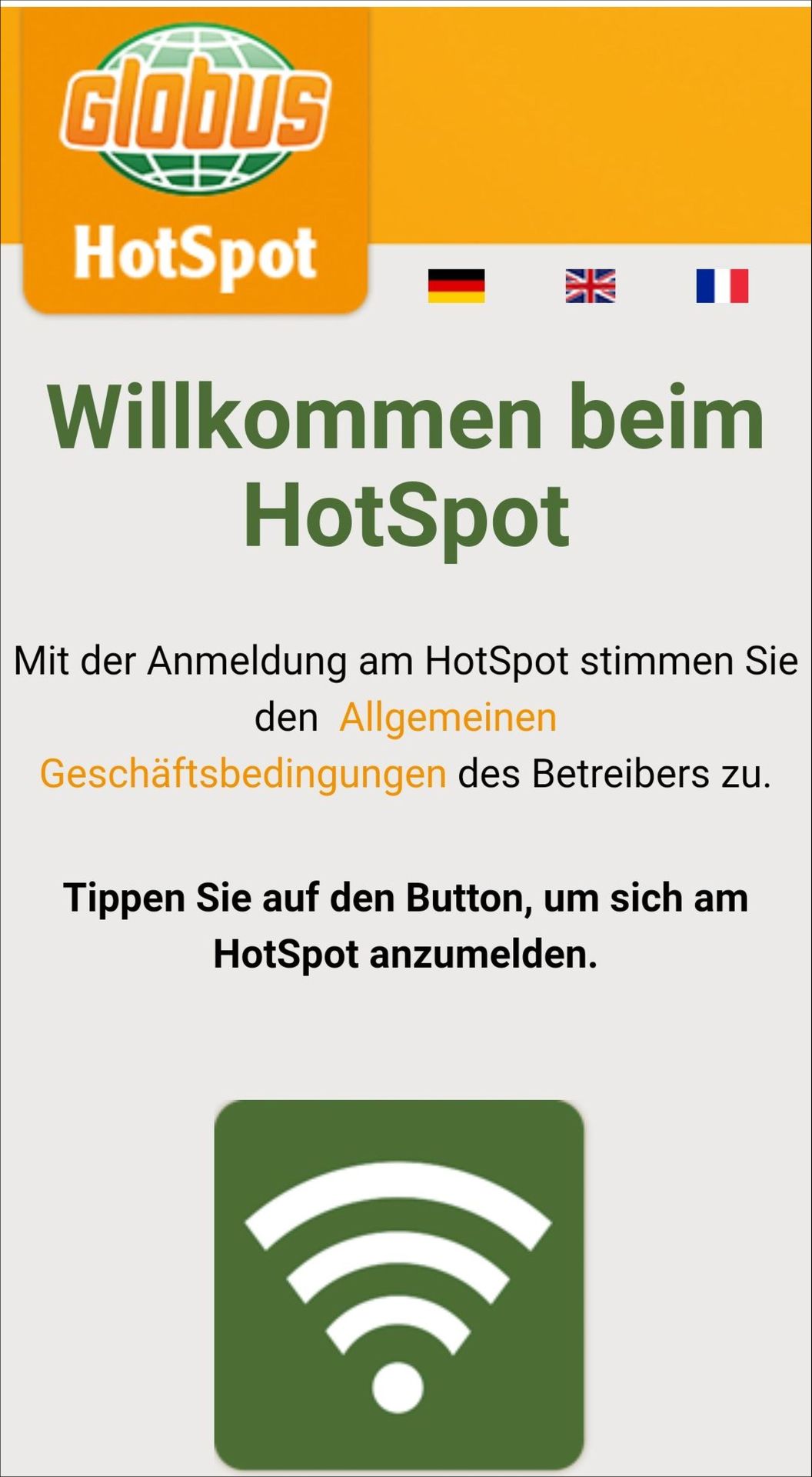Tap the green WiFi login button
812x1477 pixels.
point(399,1285)
